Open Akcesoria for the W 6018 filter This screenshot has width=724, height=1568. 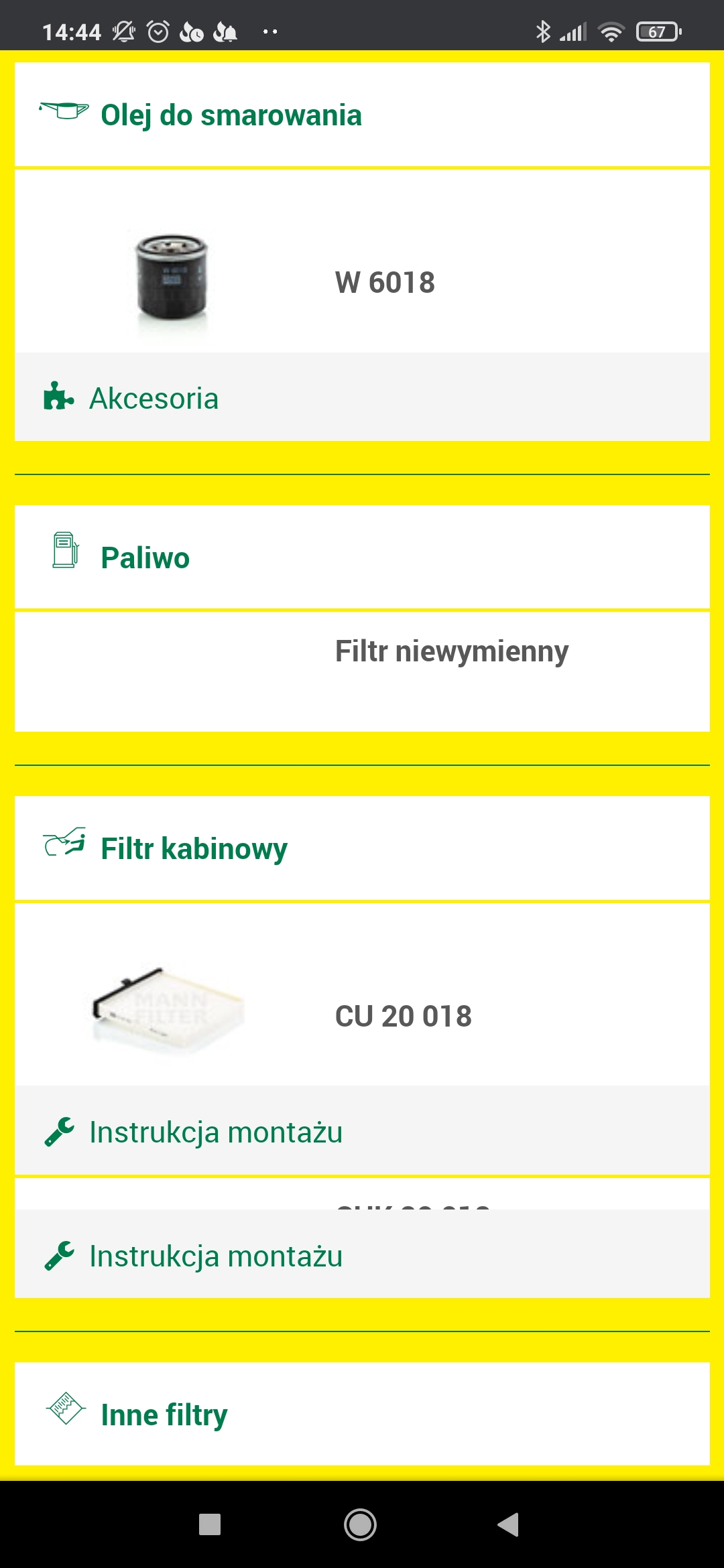[154, 398]
